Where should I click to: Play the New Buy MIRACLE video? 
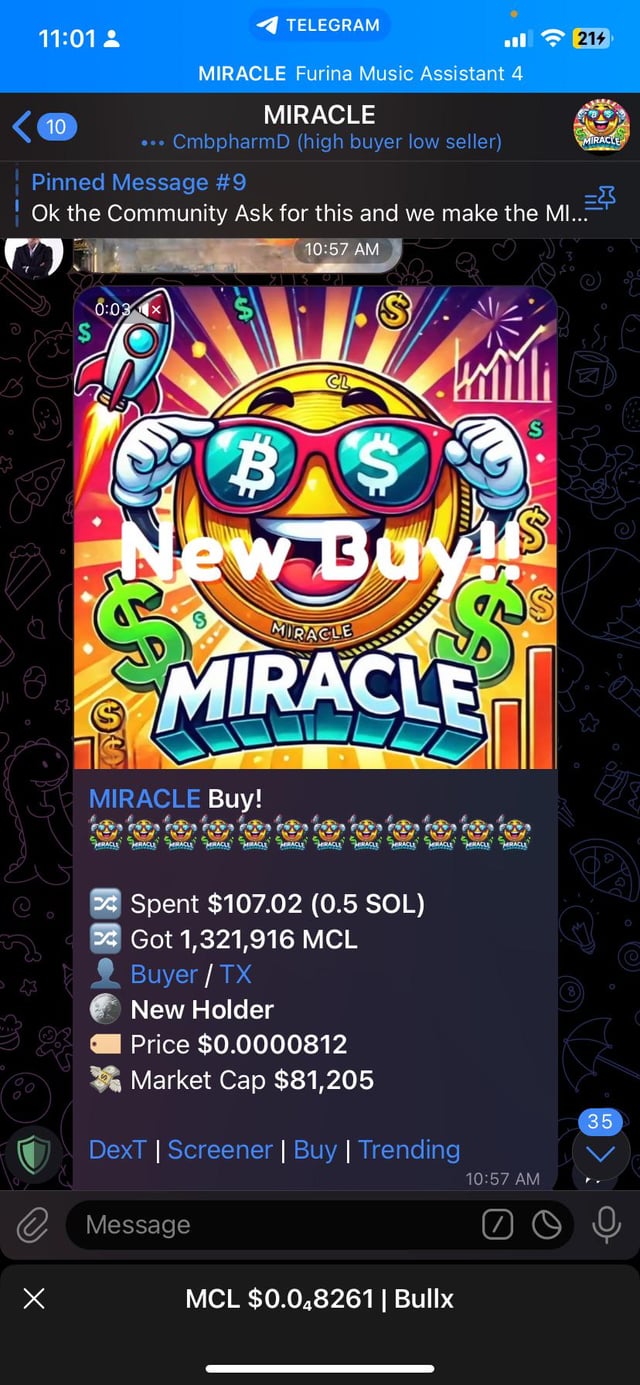pyautogui.click(x=314, y=528)
